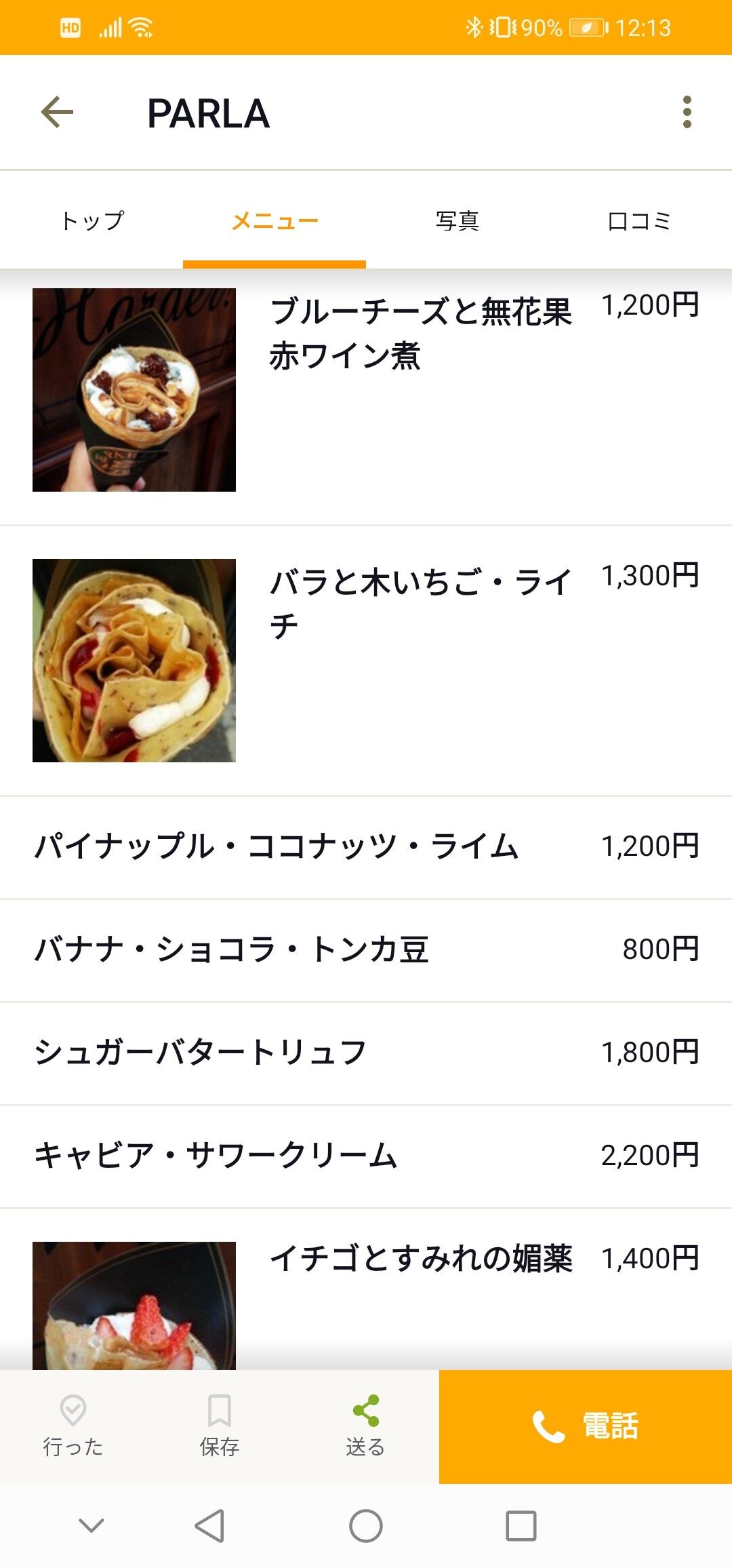This screenshot has height=1568, width=732.
Task: View the 口コミ reviews tab
Action: click(639, 220)
